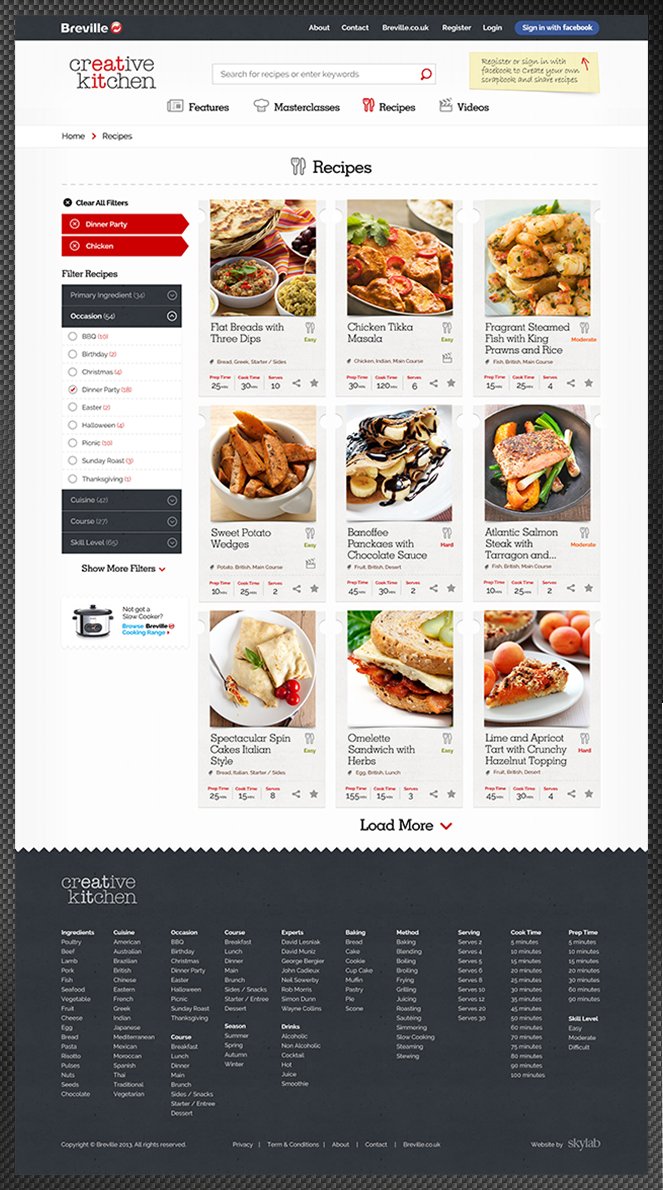663x1190 pixels.
Task: Go to the Home breadcrumb
Action: [73, 136]
